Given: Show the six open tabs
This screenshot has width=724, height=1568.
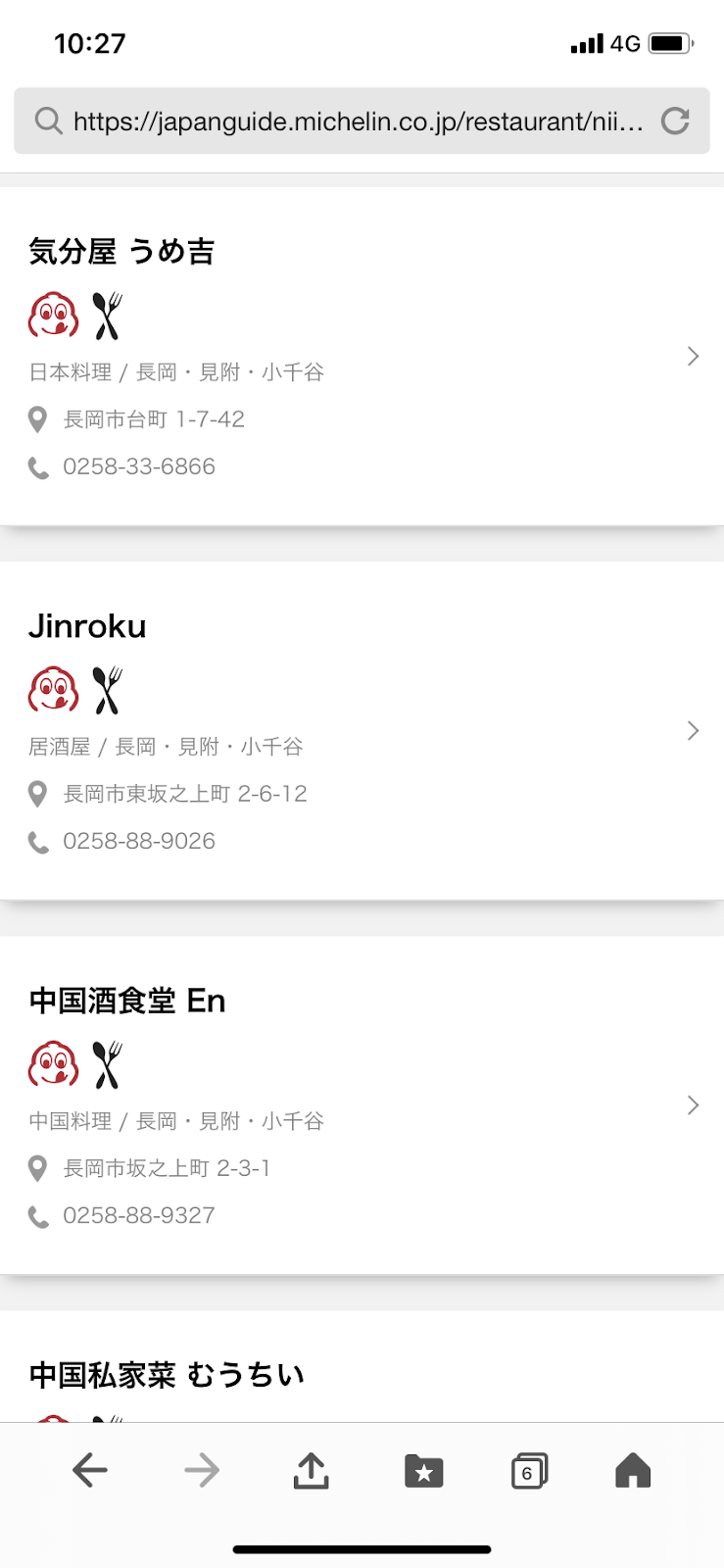Looking at the screenshot, I should coord(529,1471).
